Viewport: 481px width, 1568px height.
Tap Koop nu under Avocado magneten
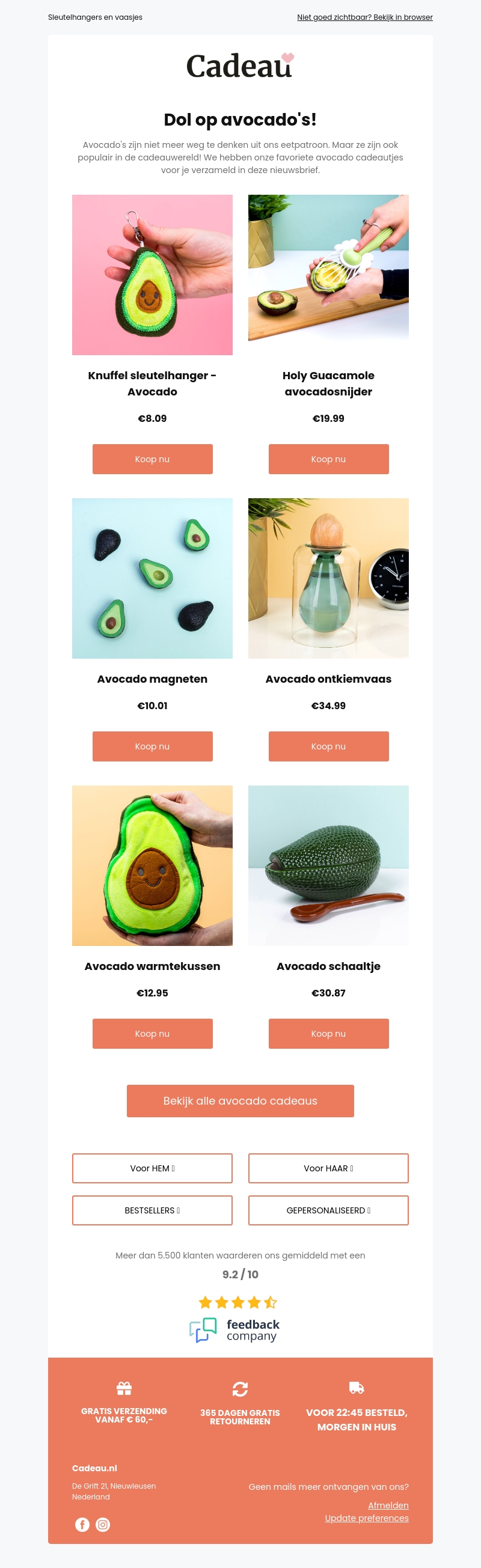pyautogui.click(x=152, y=746)
